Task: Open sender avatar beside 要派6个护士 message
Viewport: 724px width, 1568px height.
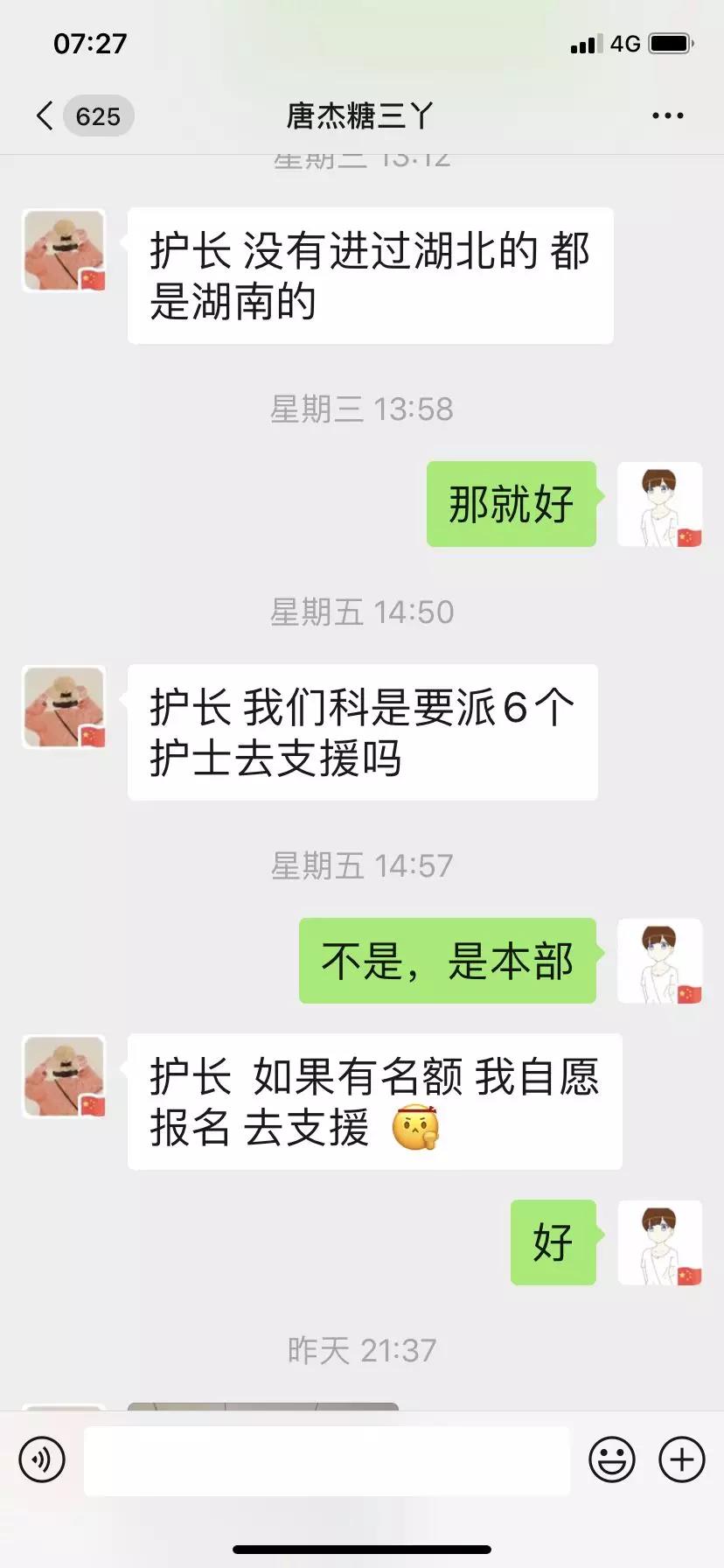Action: 64,707
